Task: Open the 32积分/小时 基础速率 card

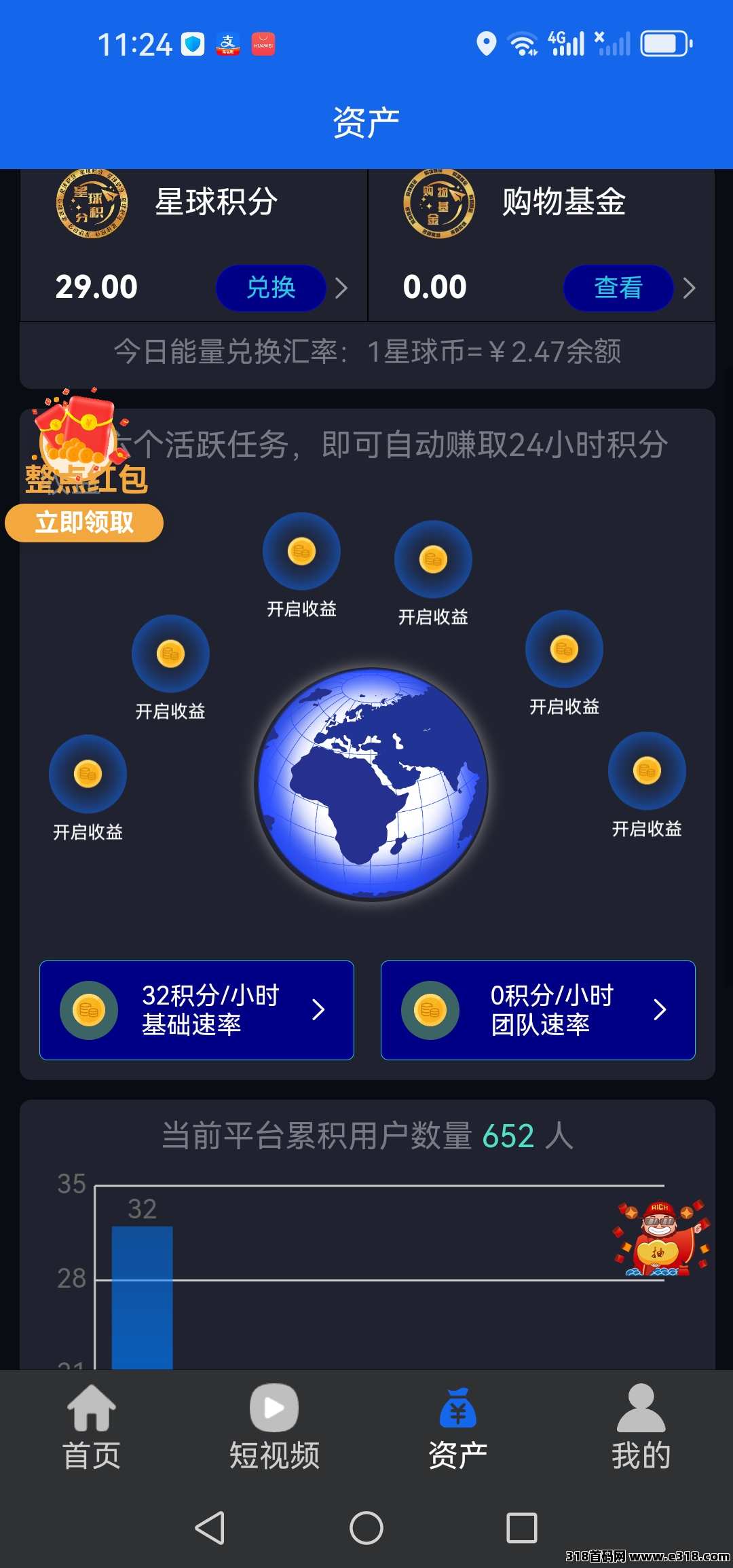Action: (x=197, y=1010)
